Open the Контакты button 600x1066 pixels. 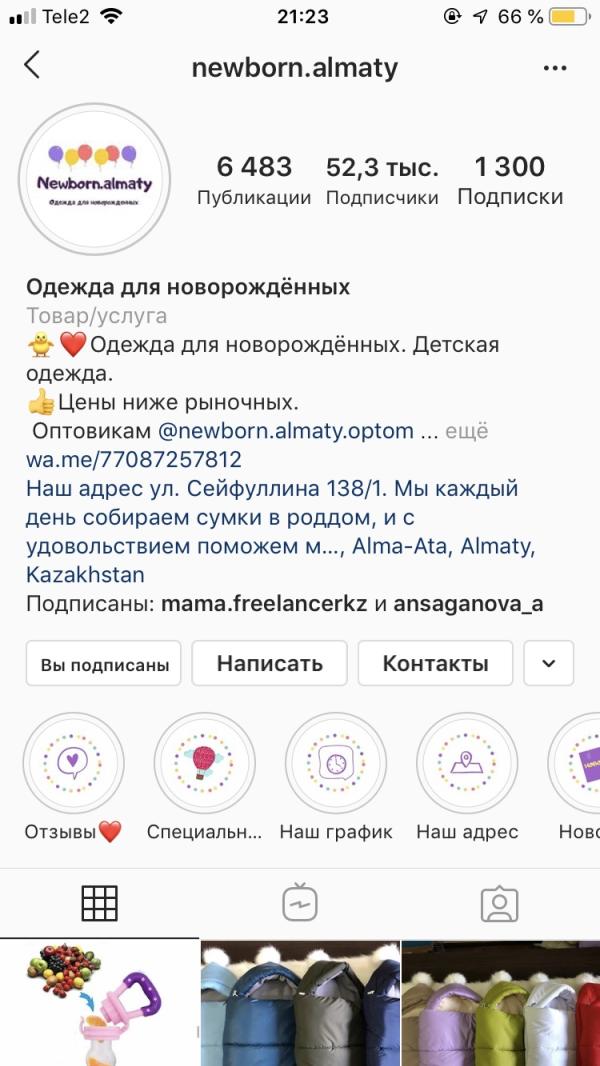tap(435, 664)
